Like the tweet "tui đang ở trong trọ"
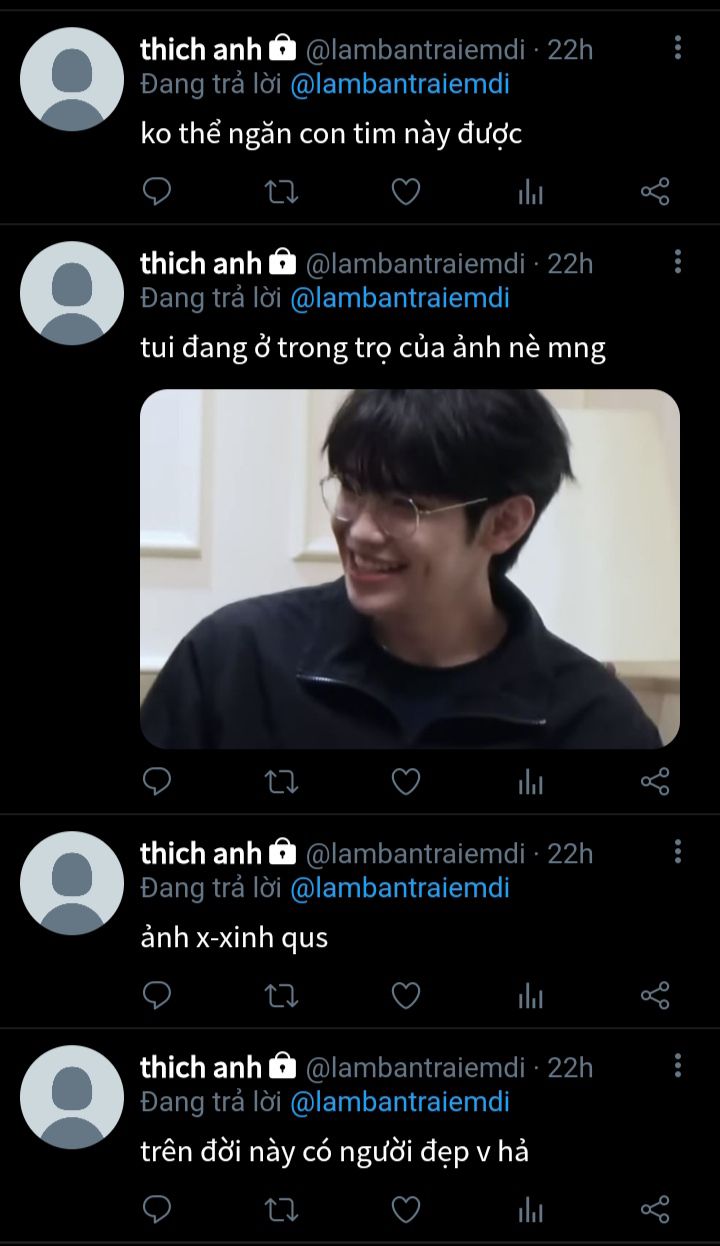Screen dimensions: 720x1246 click(405, 782)
